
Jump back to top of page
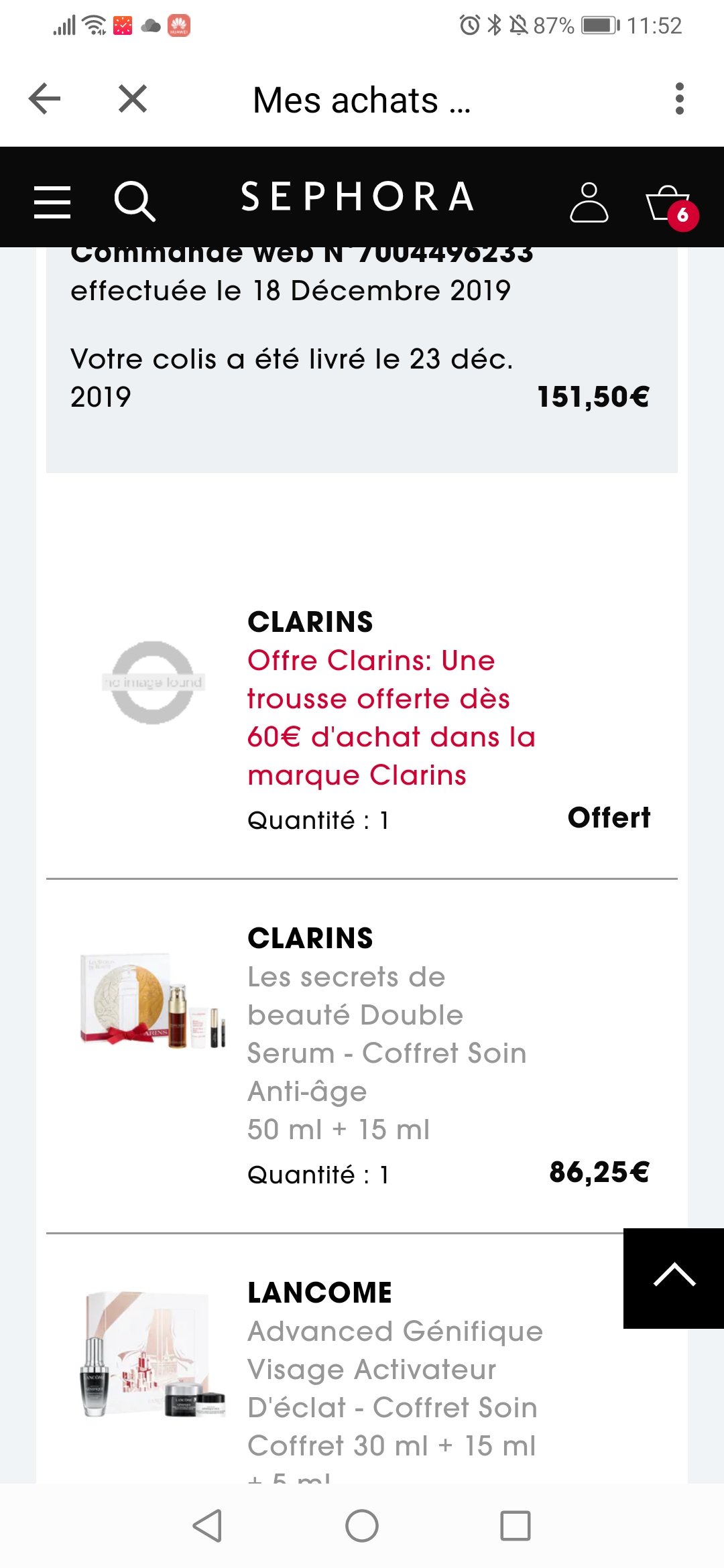click(x=673, y=1278)
